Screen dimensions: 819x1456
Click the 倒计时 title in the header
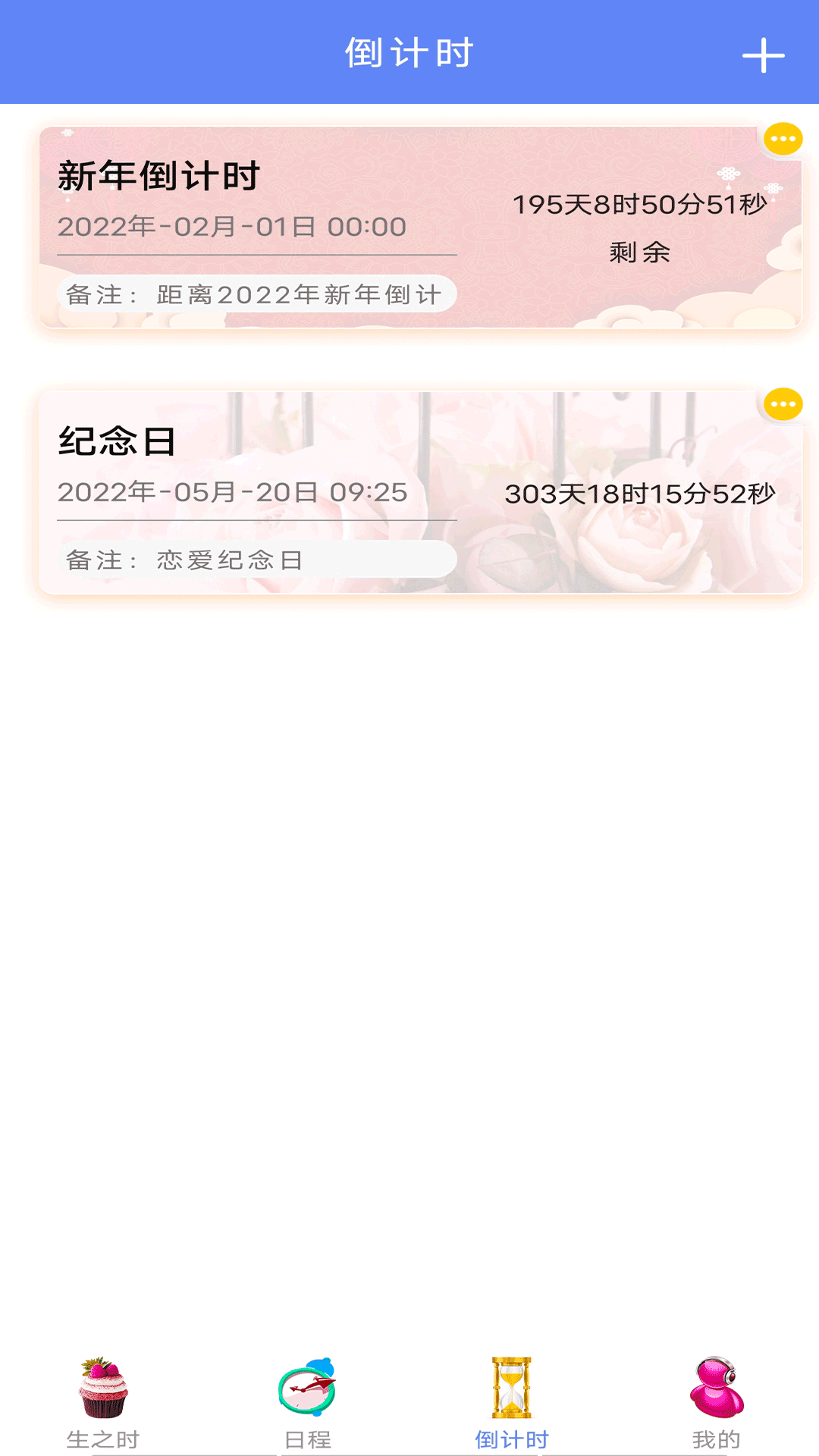point(409,52)
